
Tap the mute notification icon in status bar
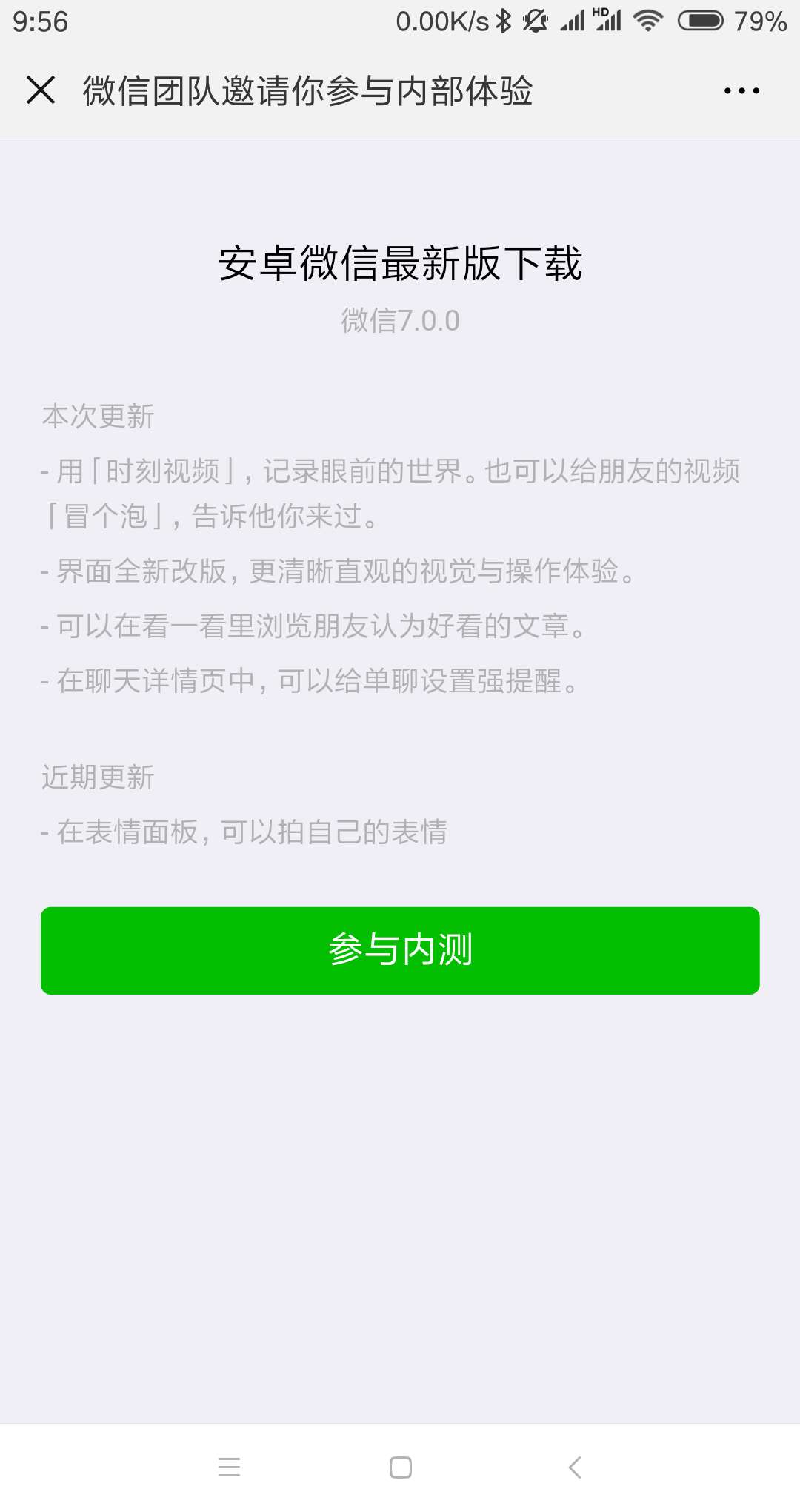(535, 21)
